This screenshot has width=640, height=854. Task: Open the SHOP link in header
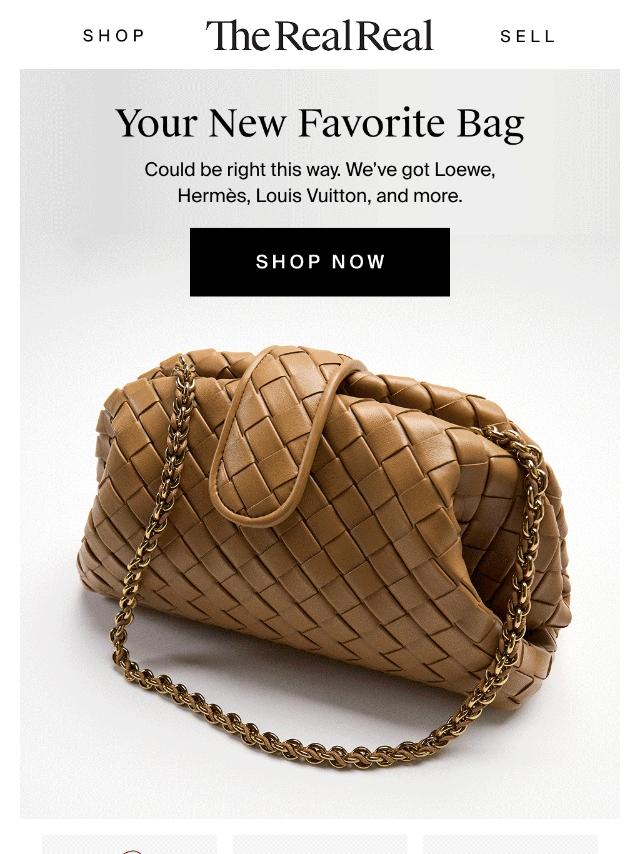click(114, 36)
